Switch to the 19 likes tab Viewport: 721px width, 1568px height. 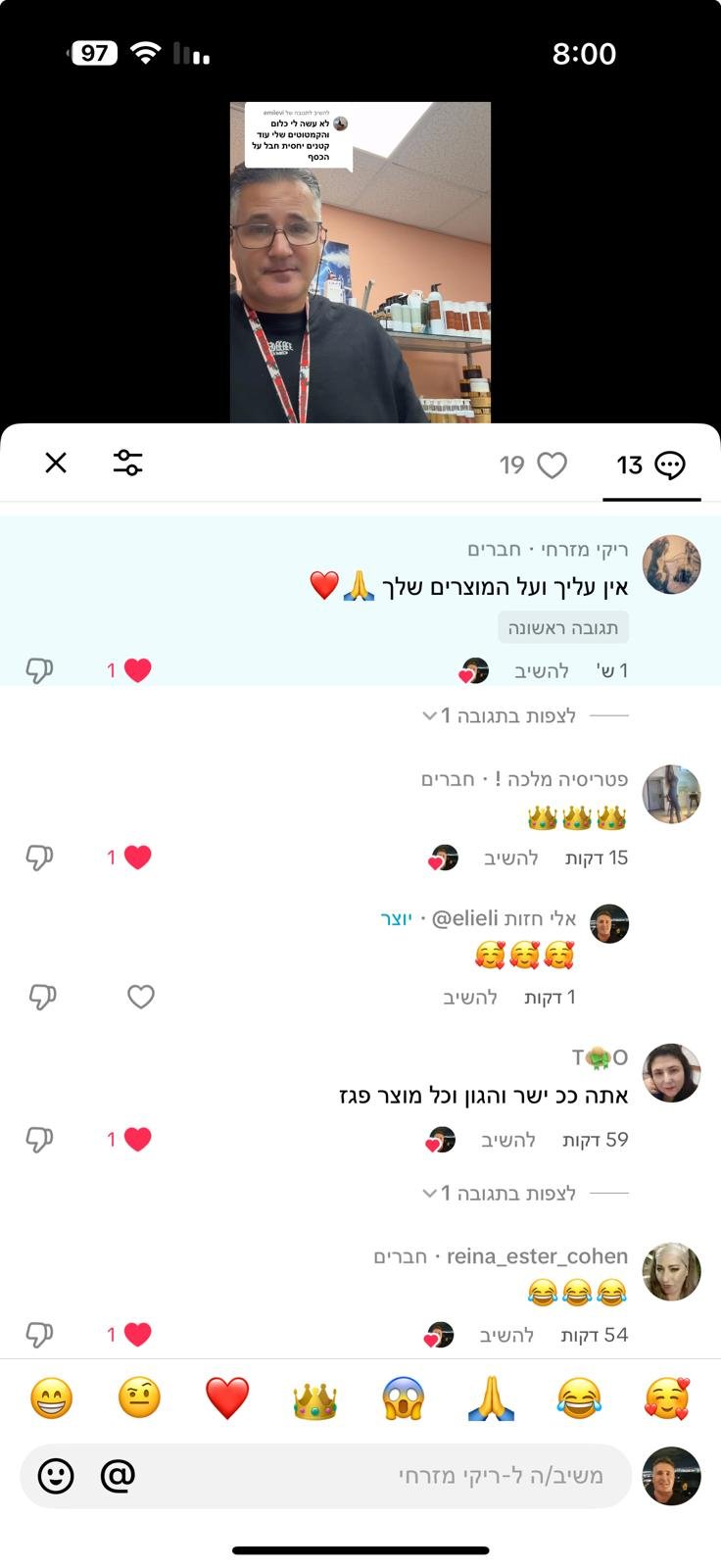pos(533,465)
